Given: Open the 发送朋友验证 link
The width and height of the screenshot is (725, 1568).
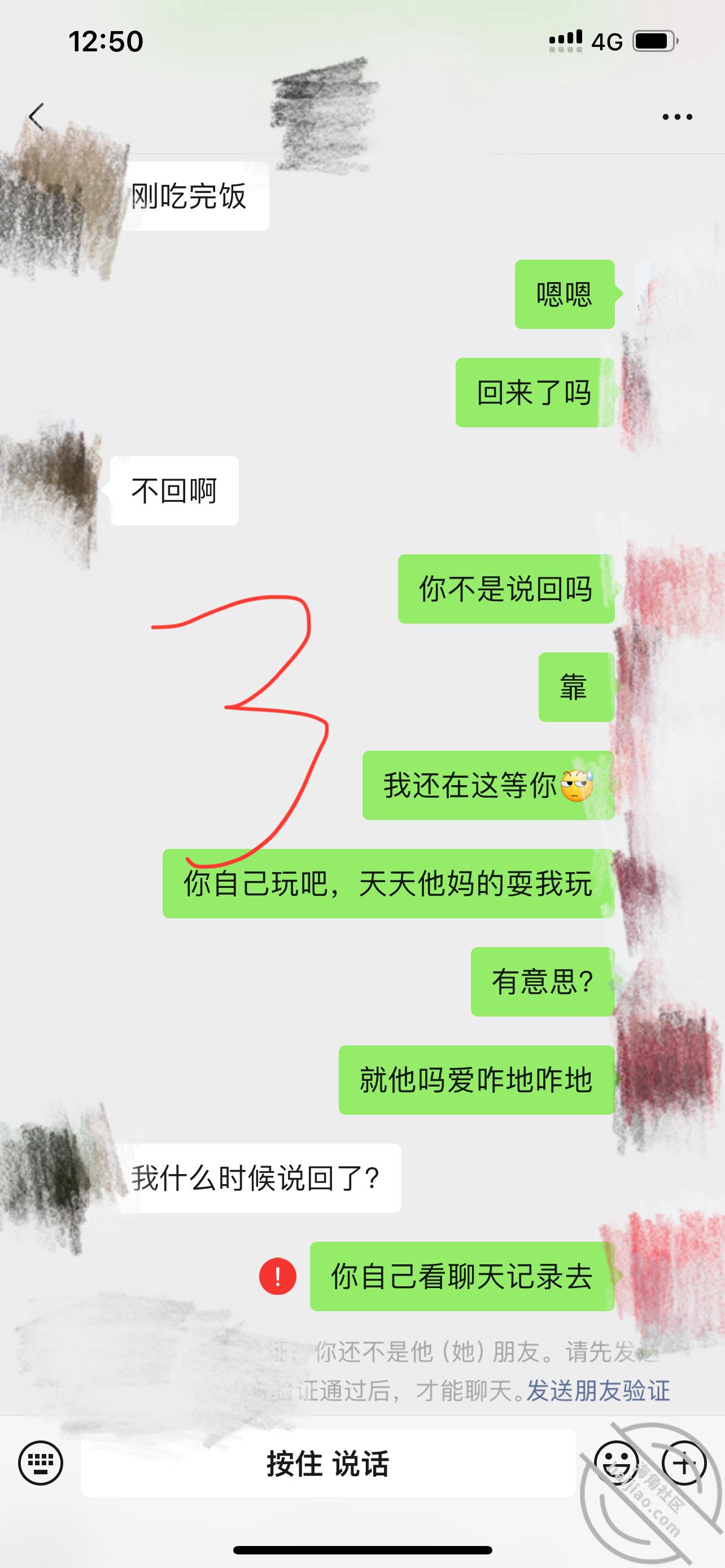Looking at the screenshot, I should pyautogui.click(x=598, y=1390).
